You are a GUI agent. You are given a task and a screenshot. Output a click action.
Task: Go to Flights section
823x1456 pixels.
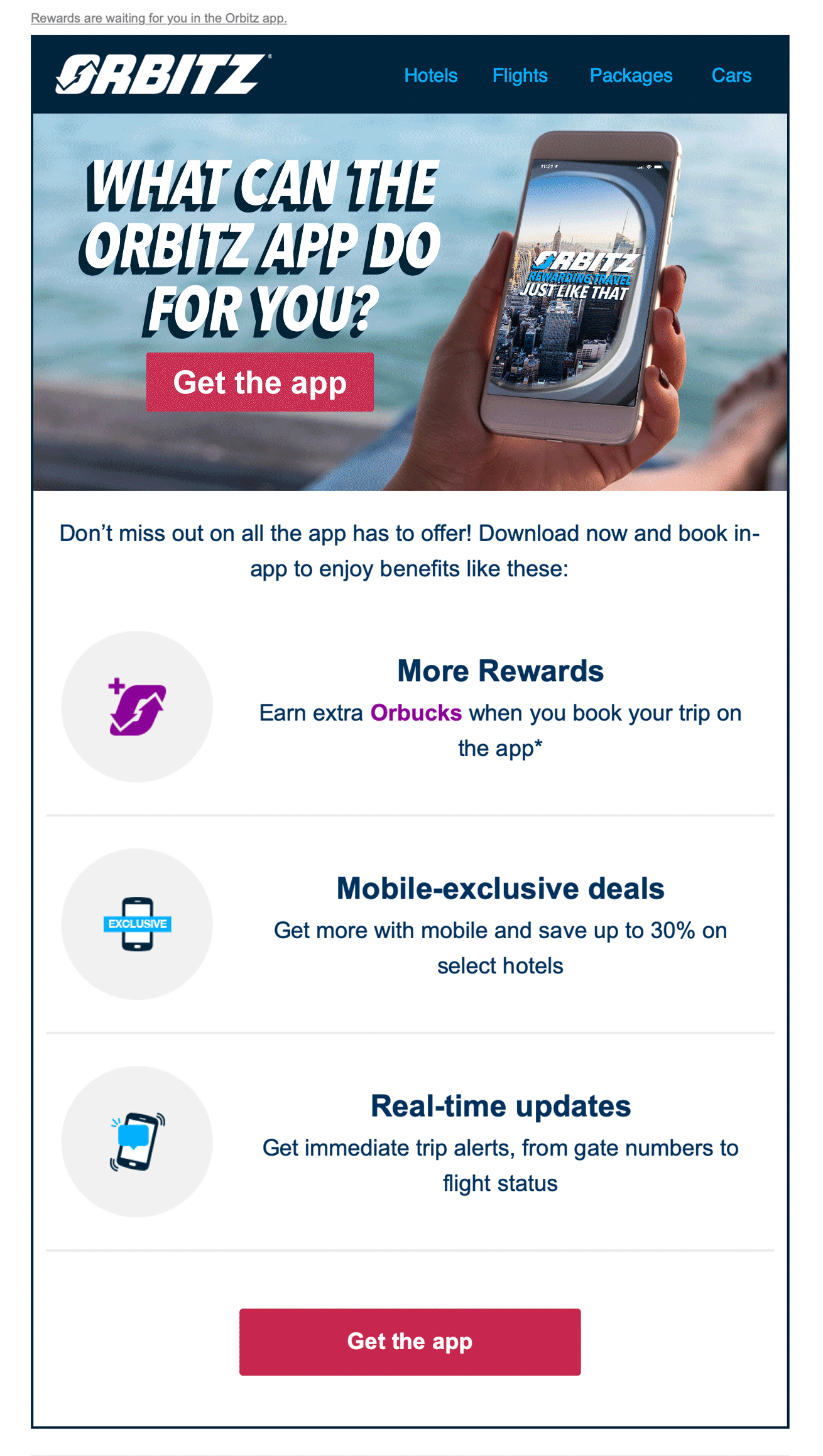[520, 75]
